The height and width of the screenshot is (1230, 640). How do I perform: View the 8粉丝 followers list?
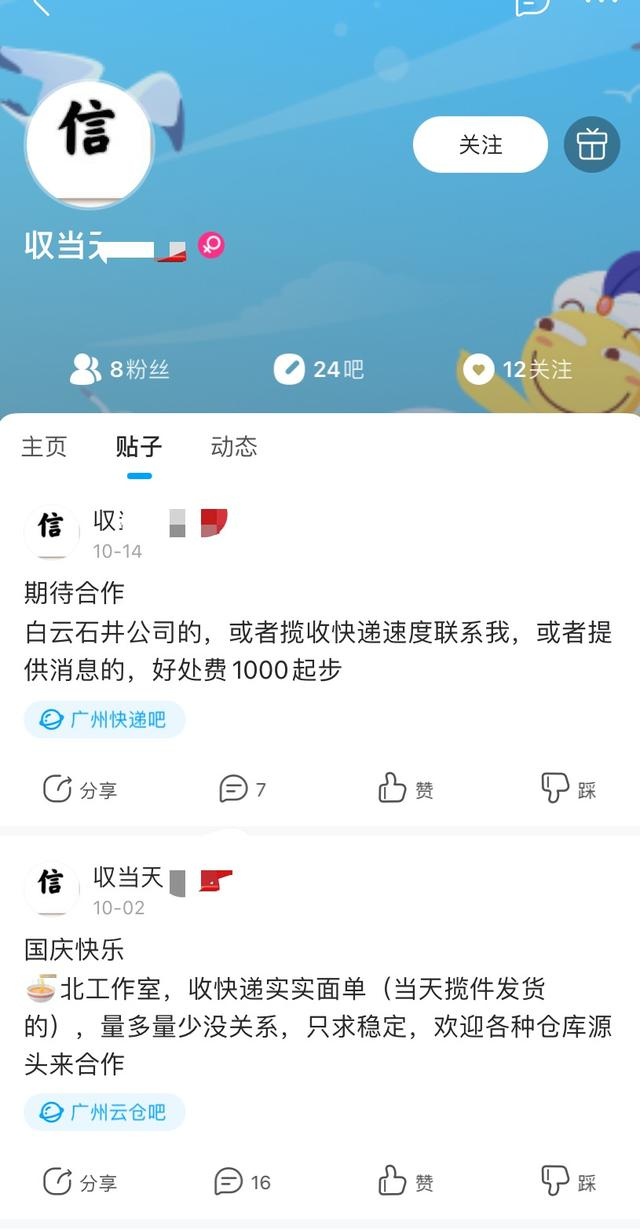click(120, 369)
